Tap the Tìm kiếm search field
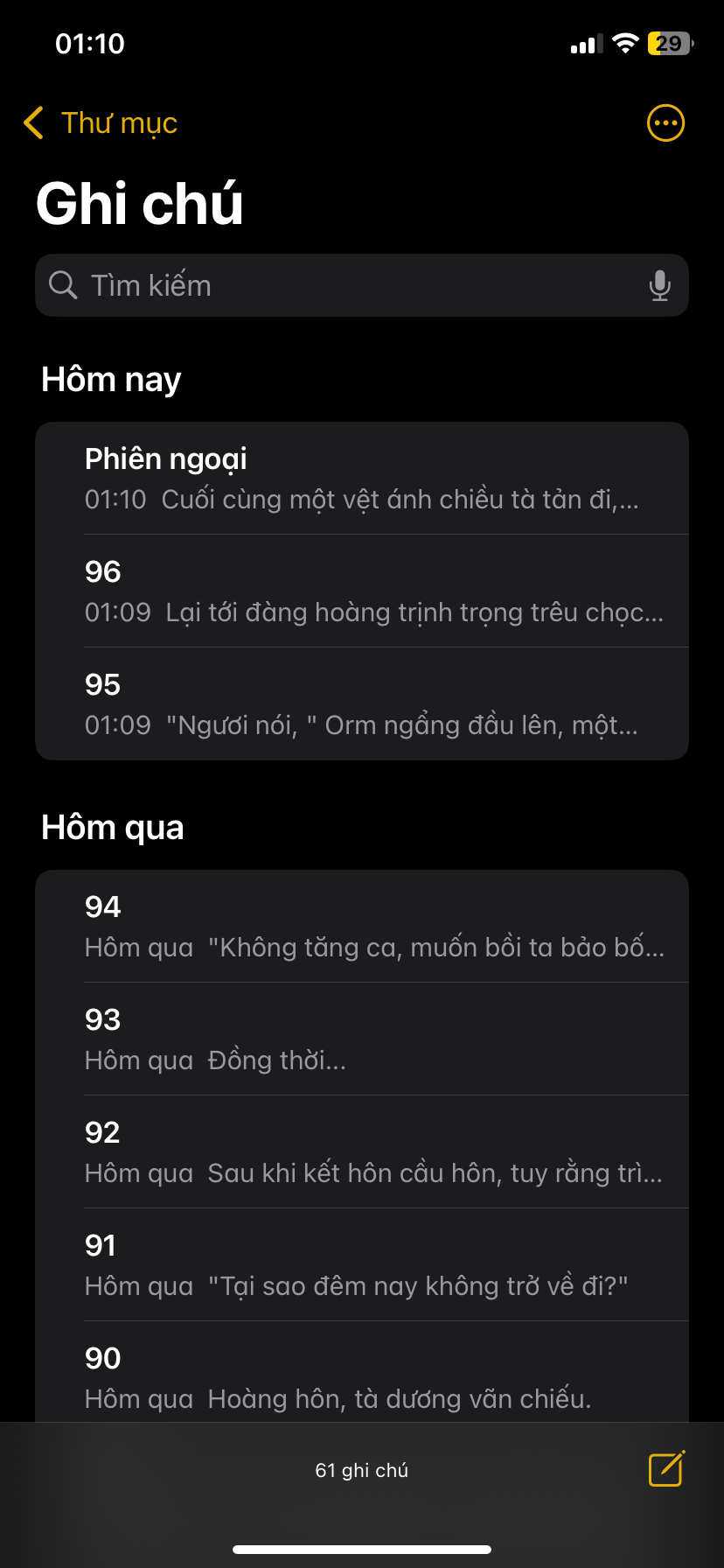The height and width of the screenshot is (1568, 724). pos(362,285)
